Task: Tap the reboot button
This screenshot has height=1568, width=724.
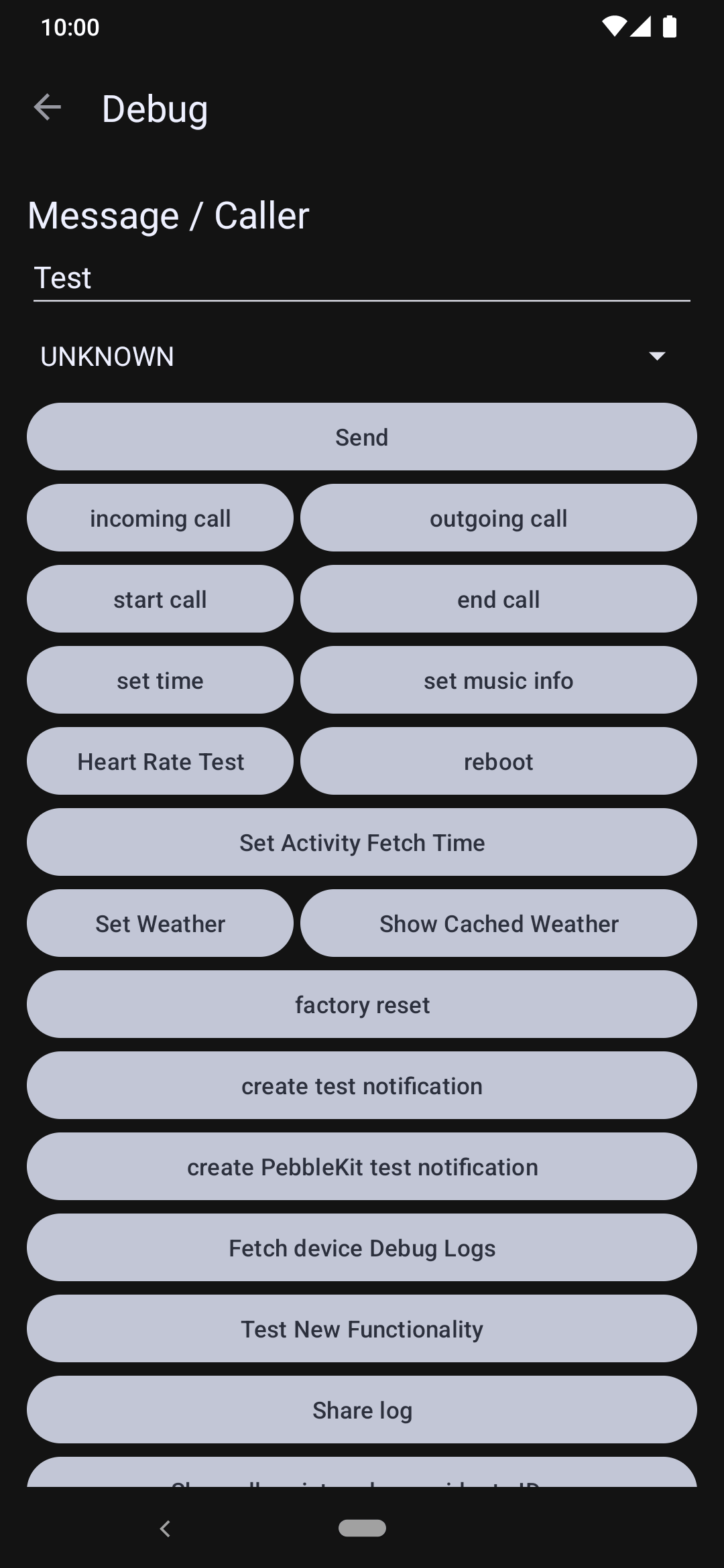Action: coord(499,761)
